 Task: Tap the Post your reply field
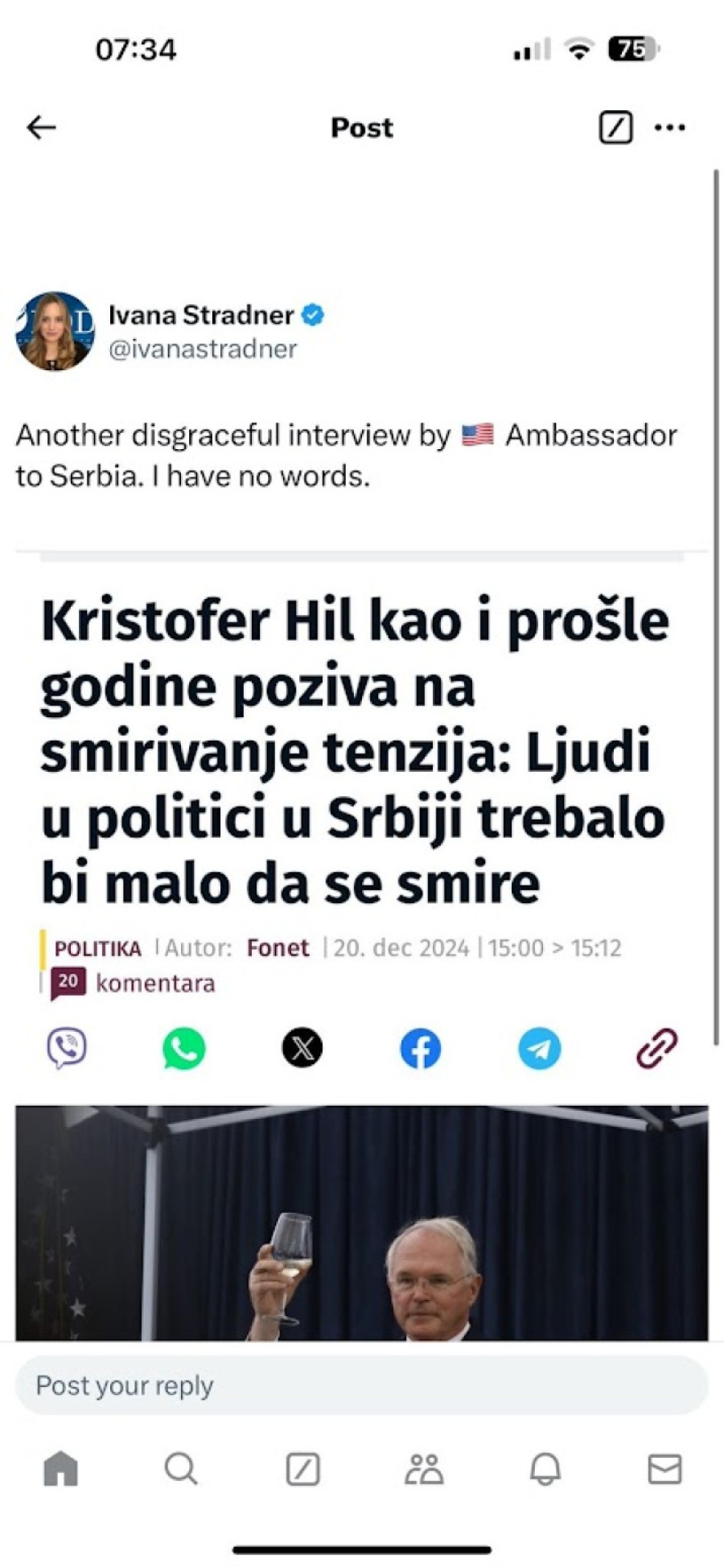(x=361, y=1385)
